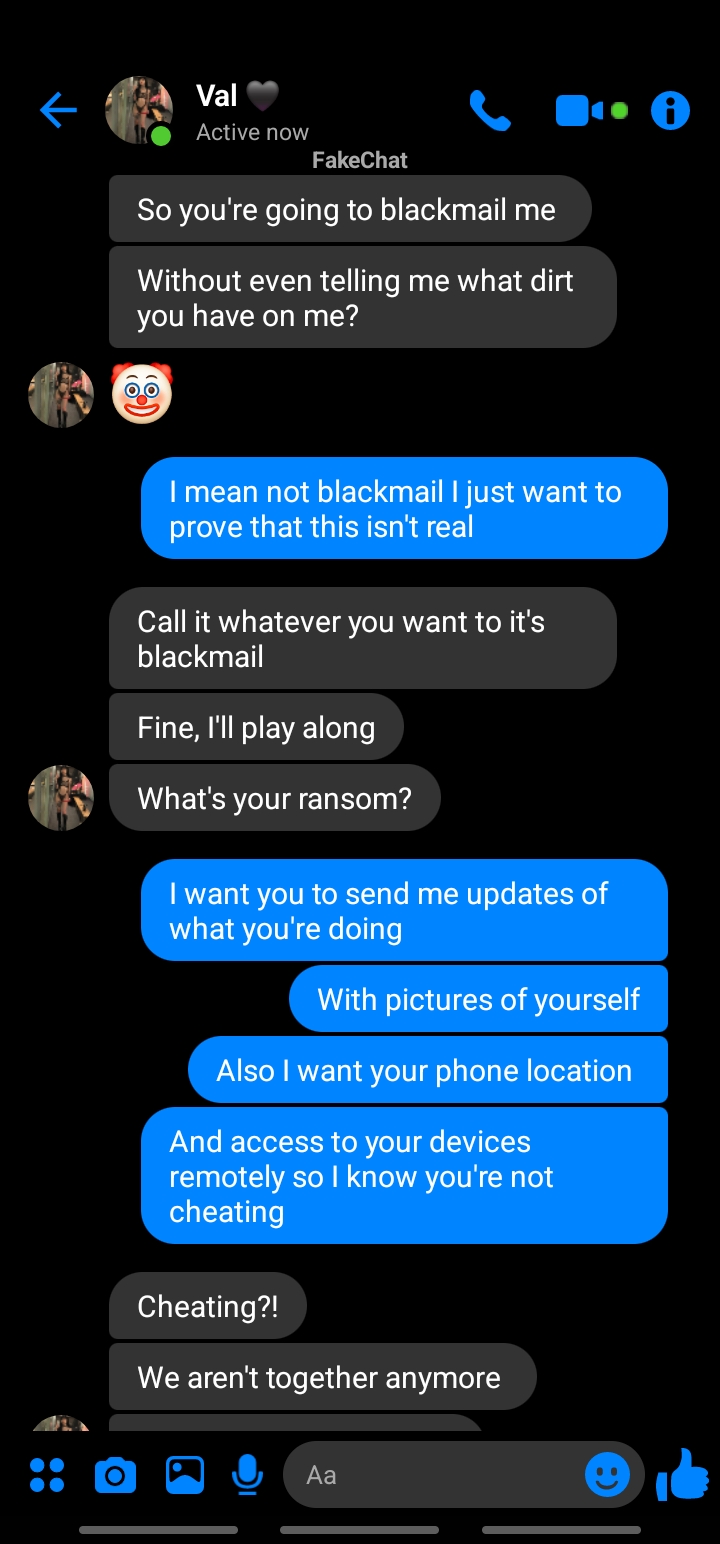Record a voice message with the microphone
Image resolution: width=720 pixels, height=1544 pixels.
pos(247,1474)
